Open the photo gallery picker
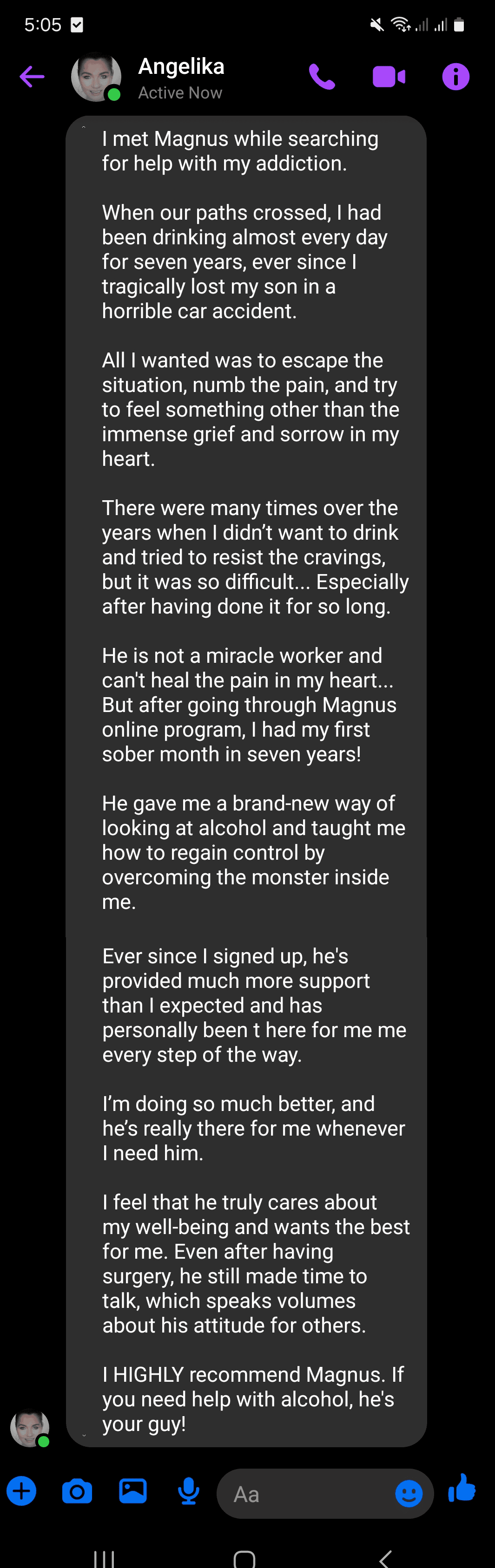Viewport: 495px width, 1568px height. point(133,1490)
